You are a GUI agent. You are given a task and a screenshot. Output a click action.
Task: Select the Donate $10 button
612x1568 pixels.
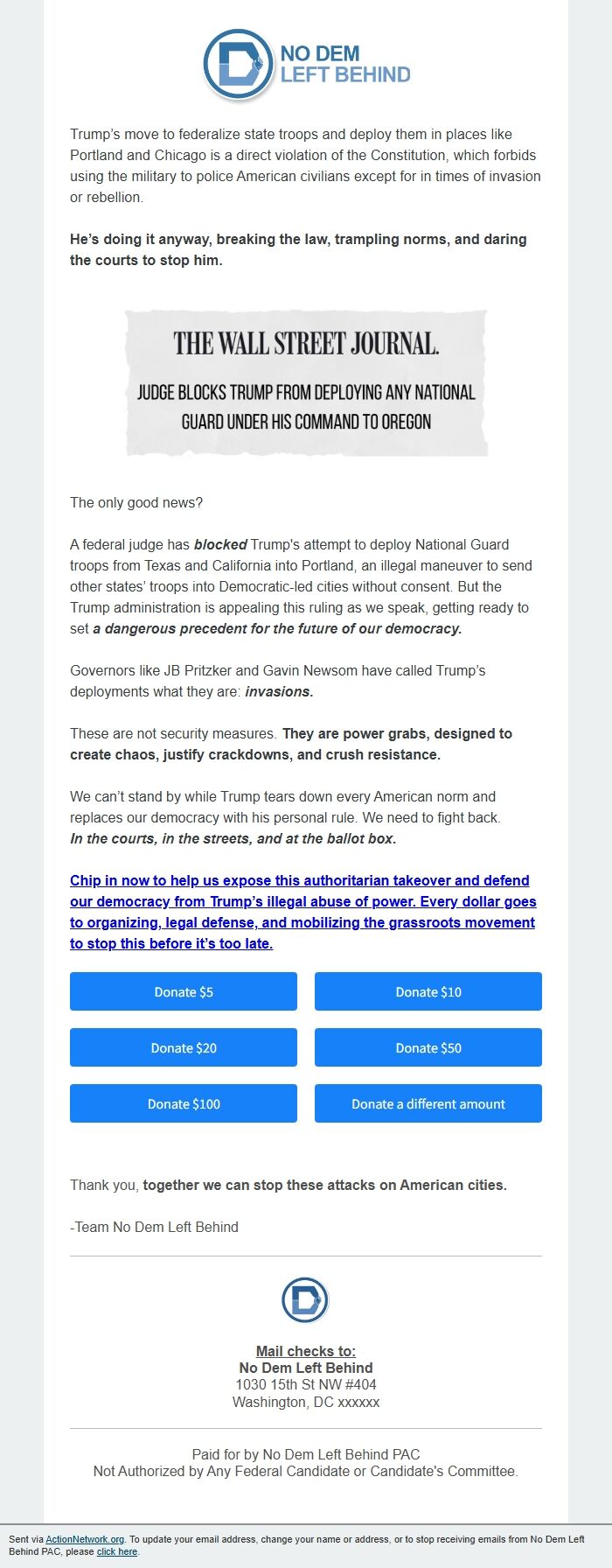[x=428, y=991]
